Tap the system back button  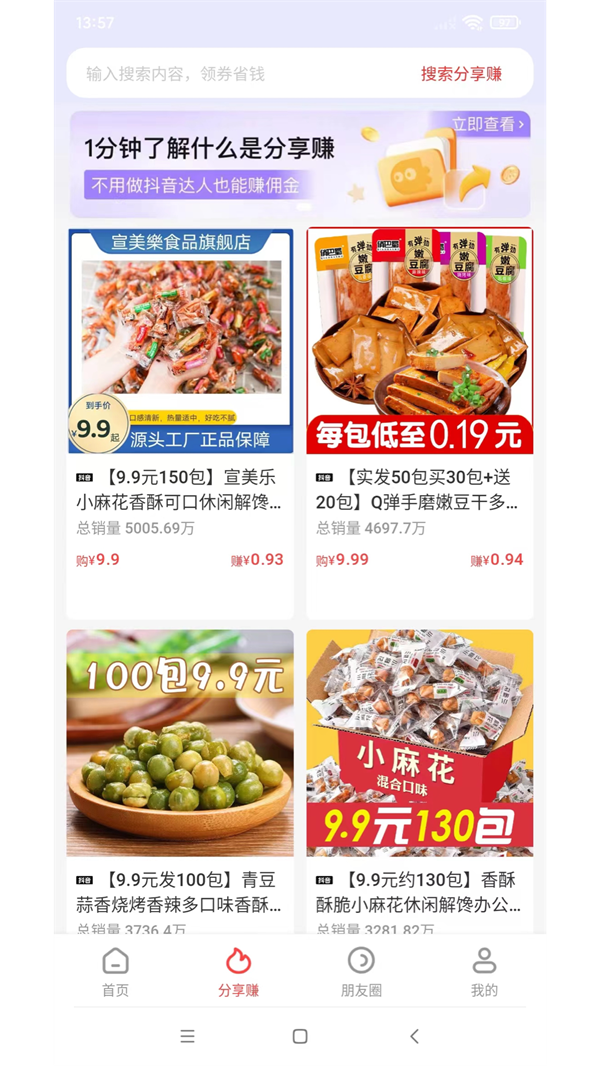click(x=414, y=1037)
